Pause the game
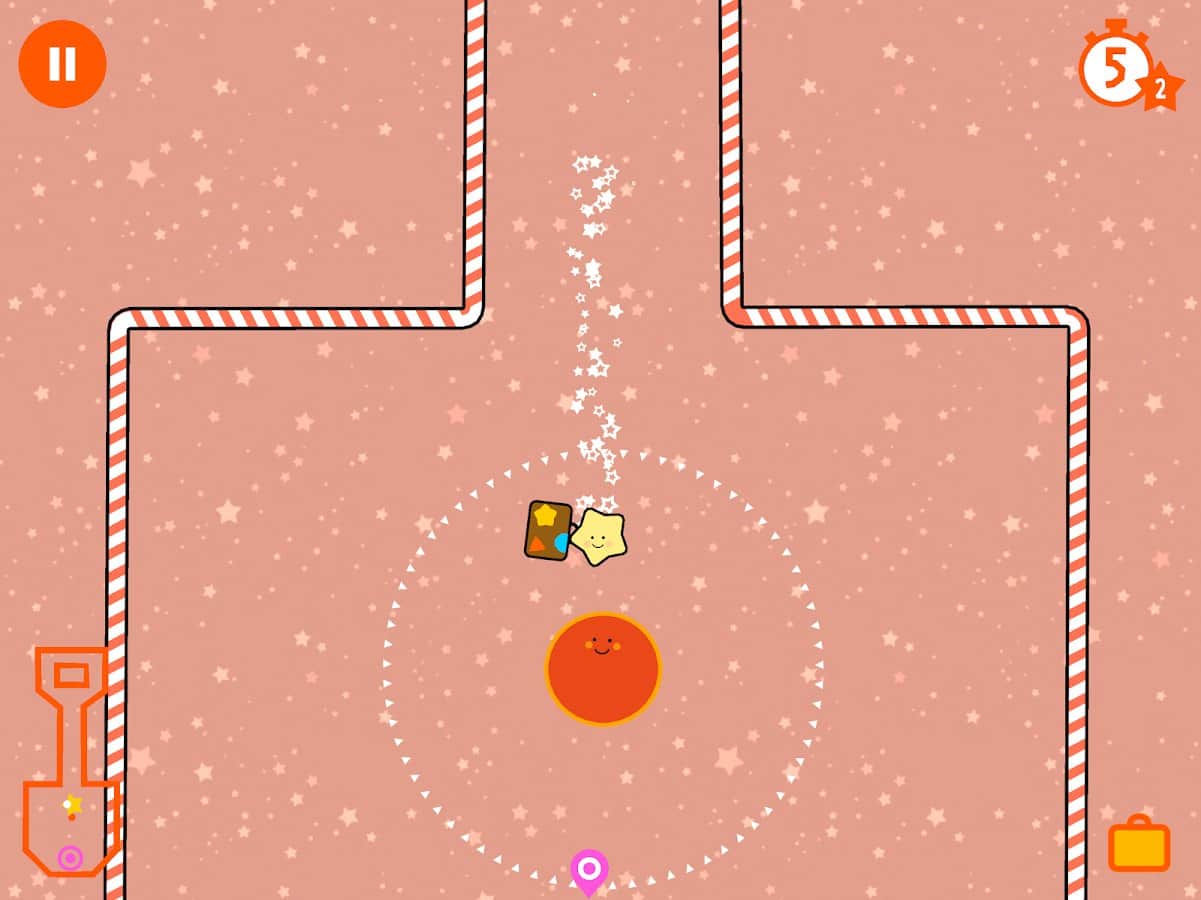The width and height of the screenshot is (1201, 900). (x=62, y=64)
